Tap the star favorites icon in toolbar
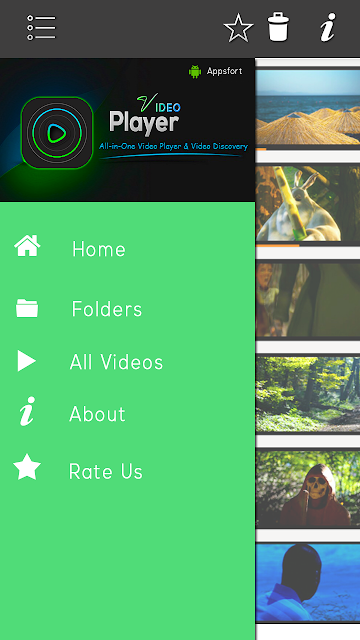The height and width of the screenshot is (640, 360). click(x=238, y=28)
